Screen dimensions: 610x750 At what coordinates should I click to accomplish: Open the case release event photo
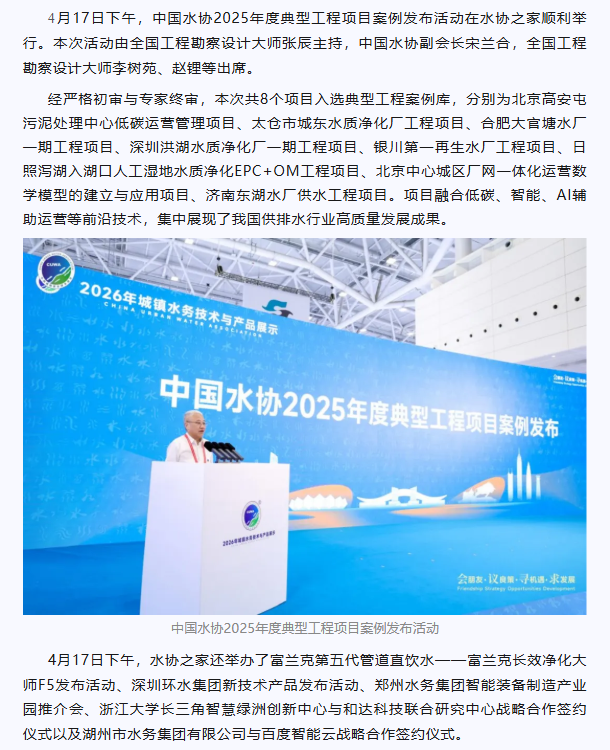pos(304,426)
